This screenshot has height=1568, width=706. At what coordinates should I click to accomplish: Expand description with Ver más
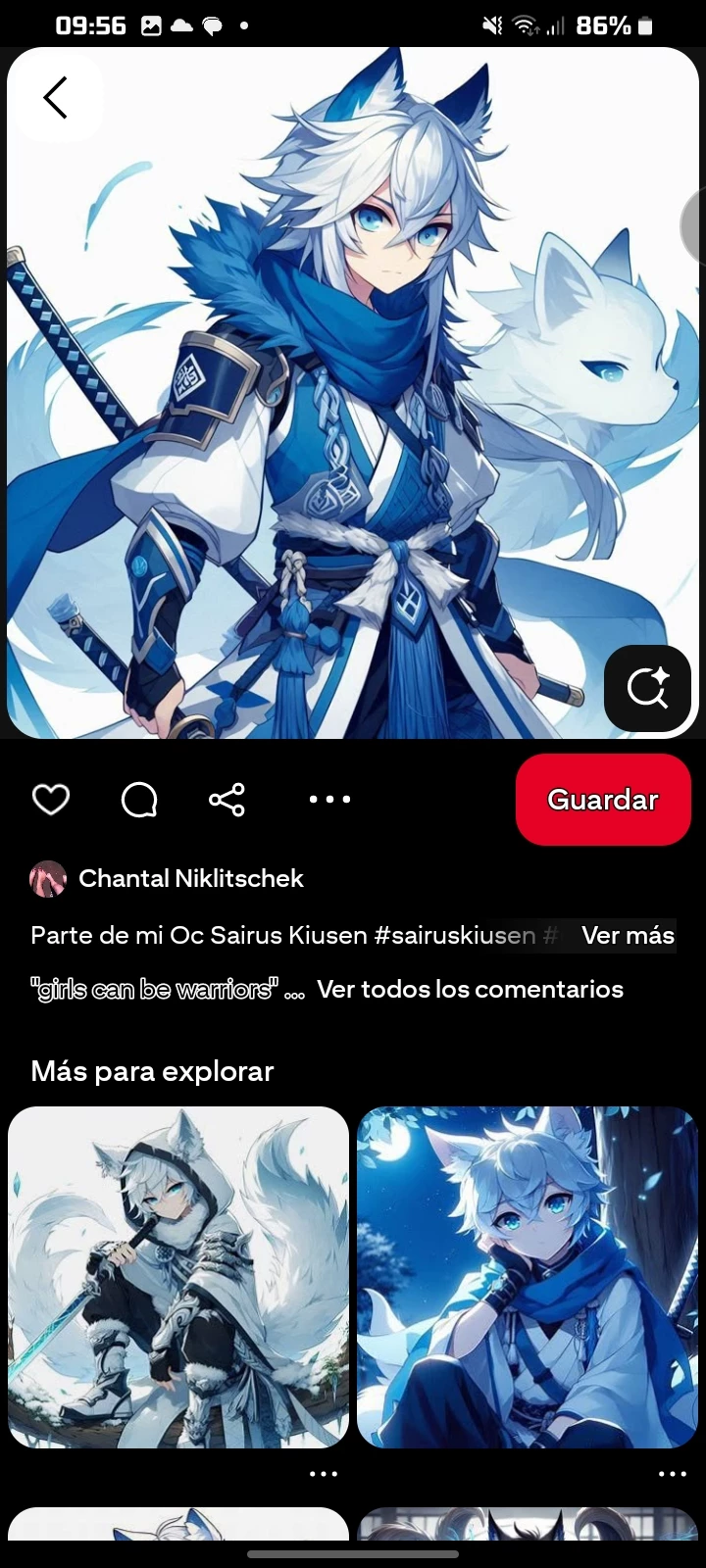coord(628,936)
